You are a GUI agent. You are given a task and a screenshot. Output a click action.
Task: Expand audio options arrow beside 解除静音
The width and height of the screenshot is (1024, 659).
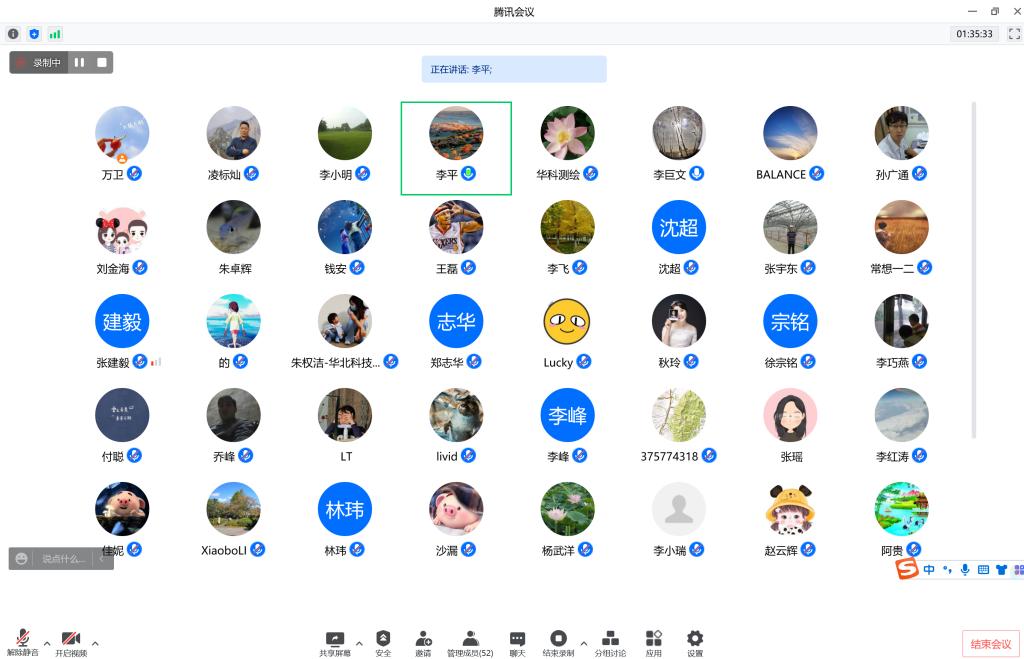pos(47,643)
